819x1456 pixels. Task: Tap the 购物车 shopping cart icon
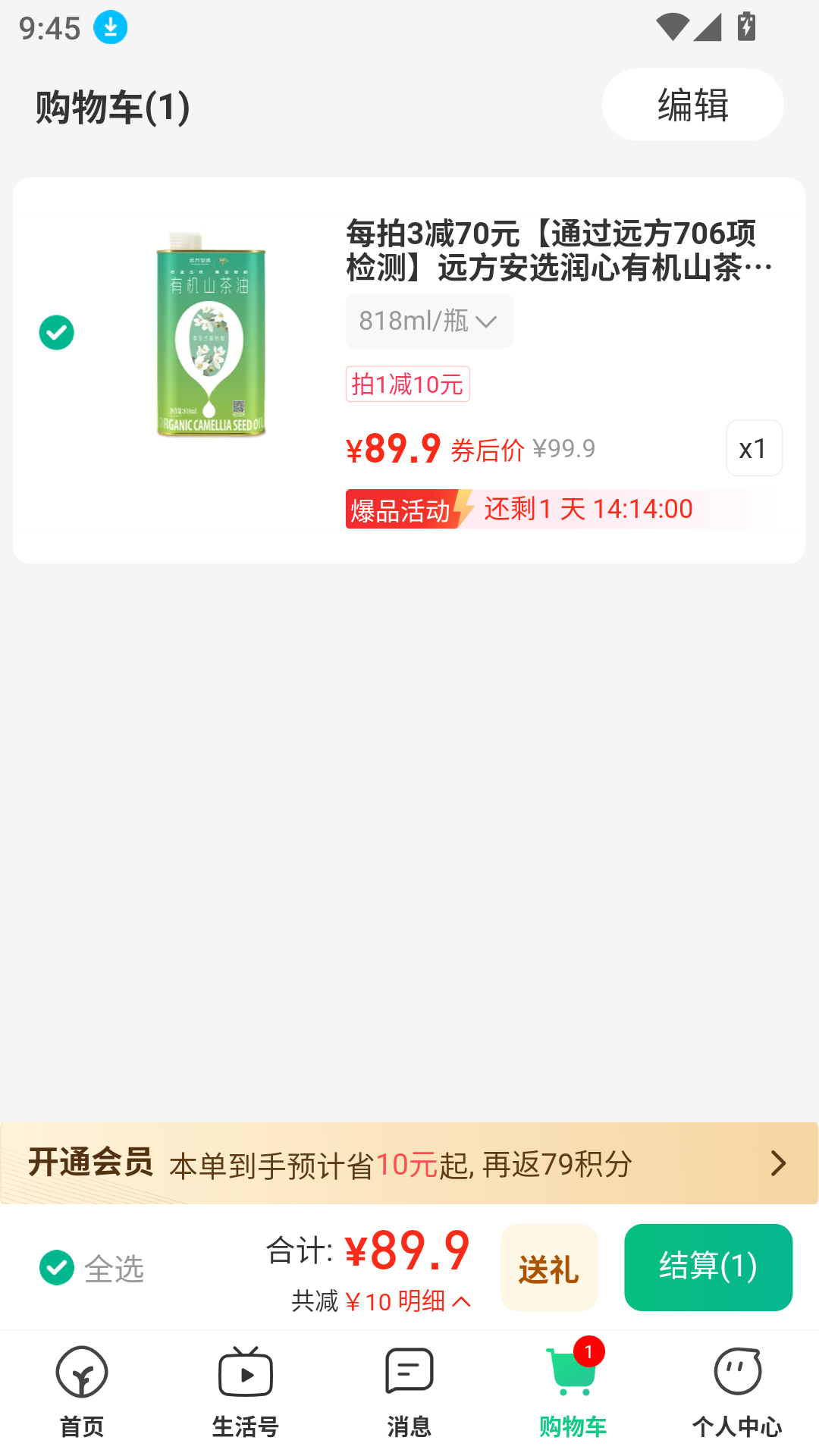pyautogui.click(x=573, y=1376)
